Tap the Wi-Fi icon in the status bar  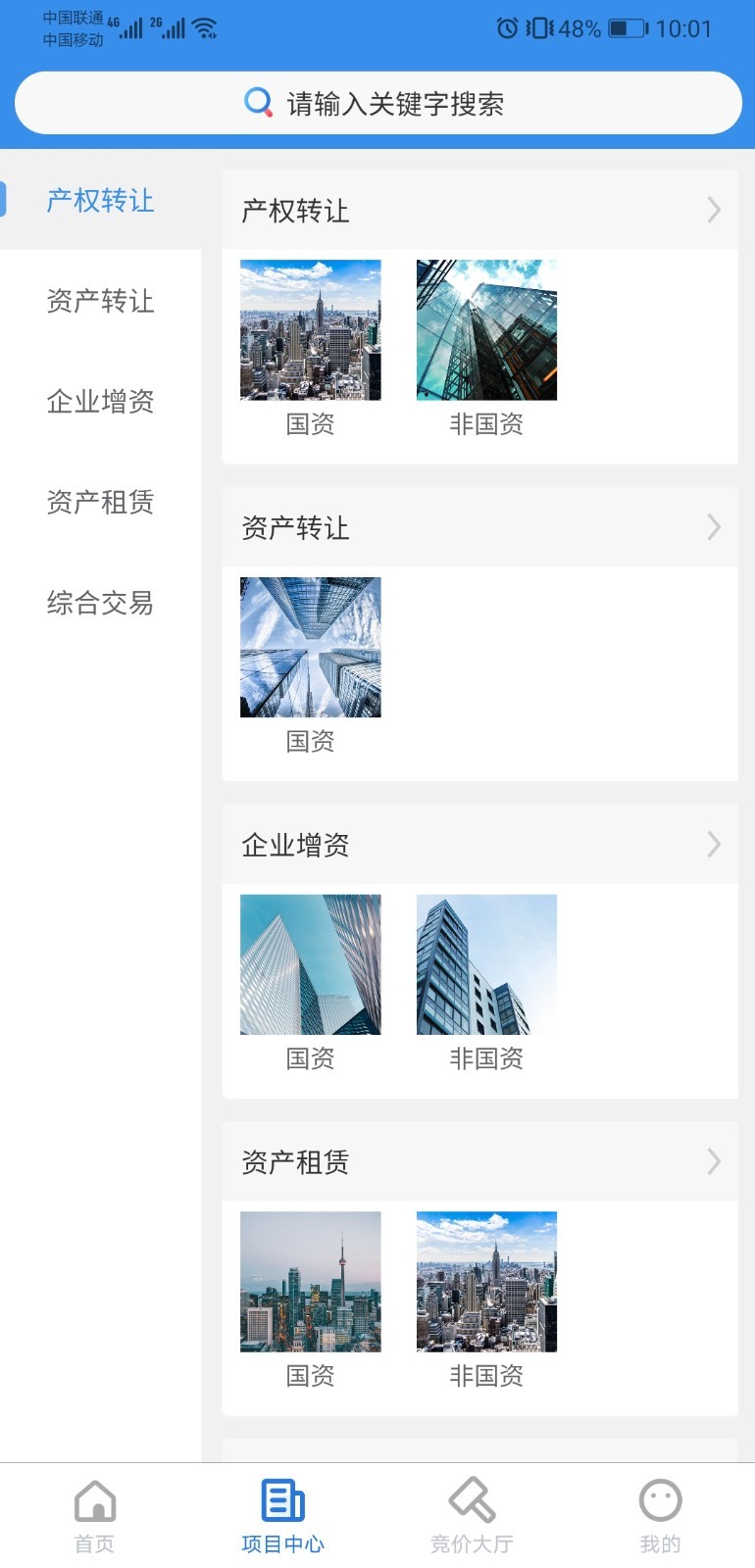coord(204,29)
